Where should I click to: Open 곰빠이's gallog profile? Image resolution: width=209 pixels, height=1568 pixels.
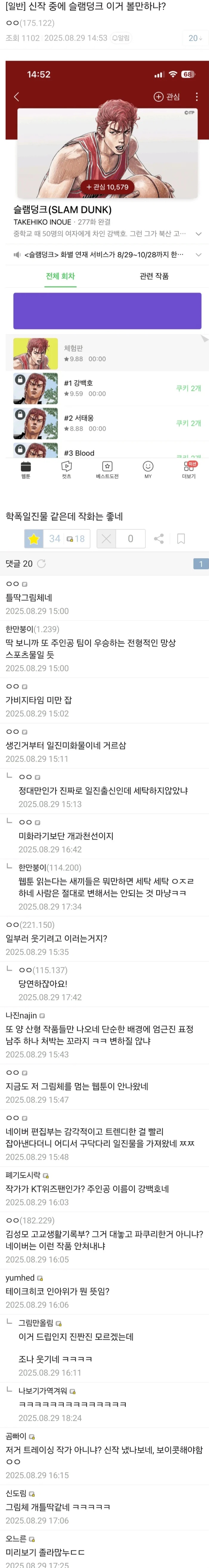(32, 1436)
